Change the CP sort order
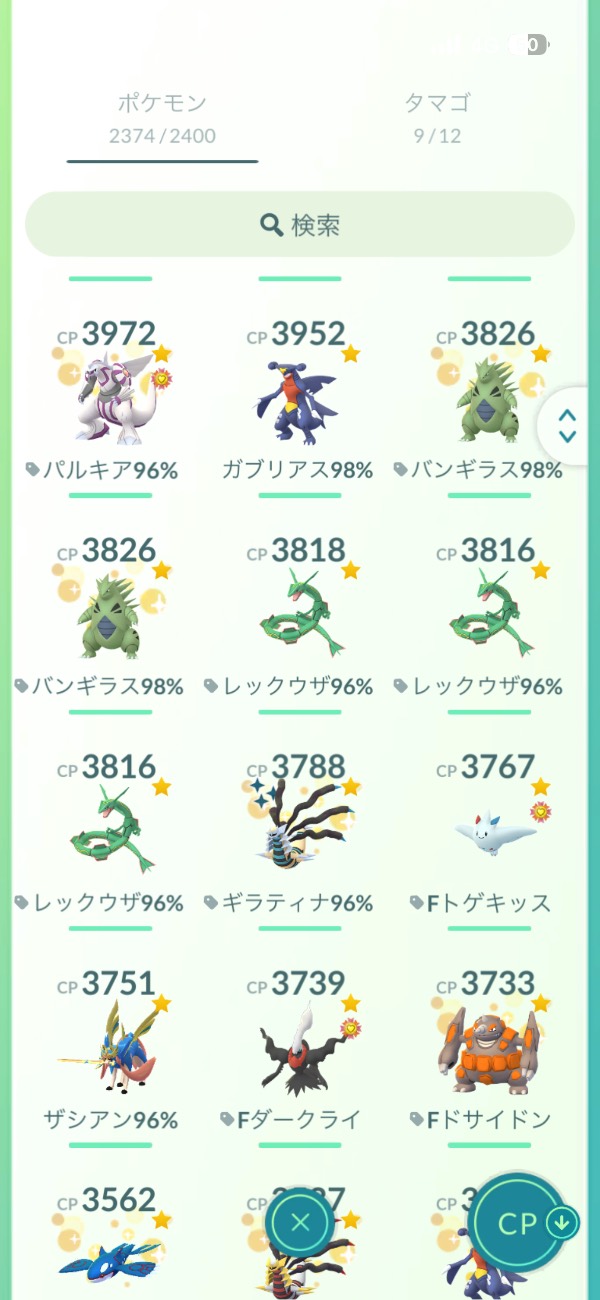 520,1223
